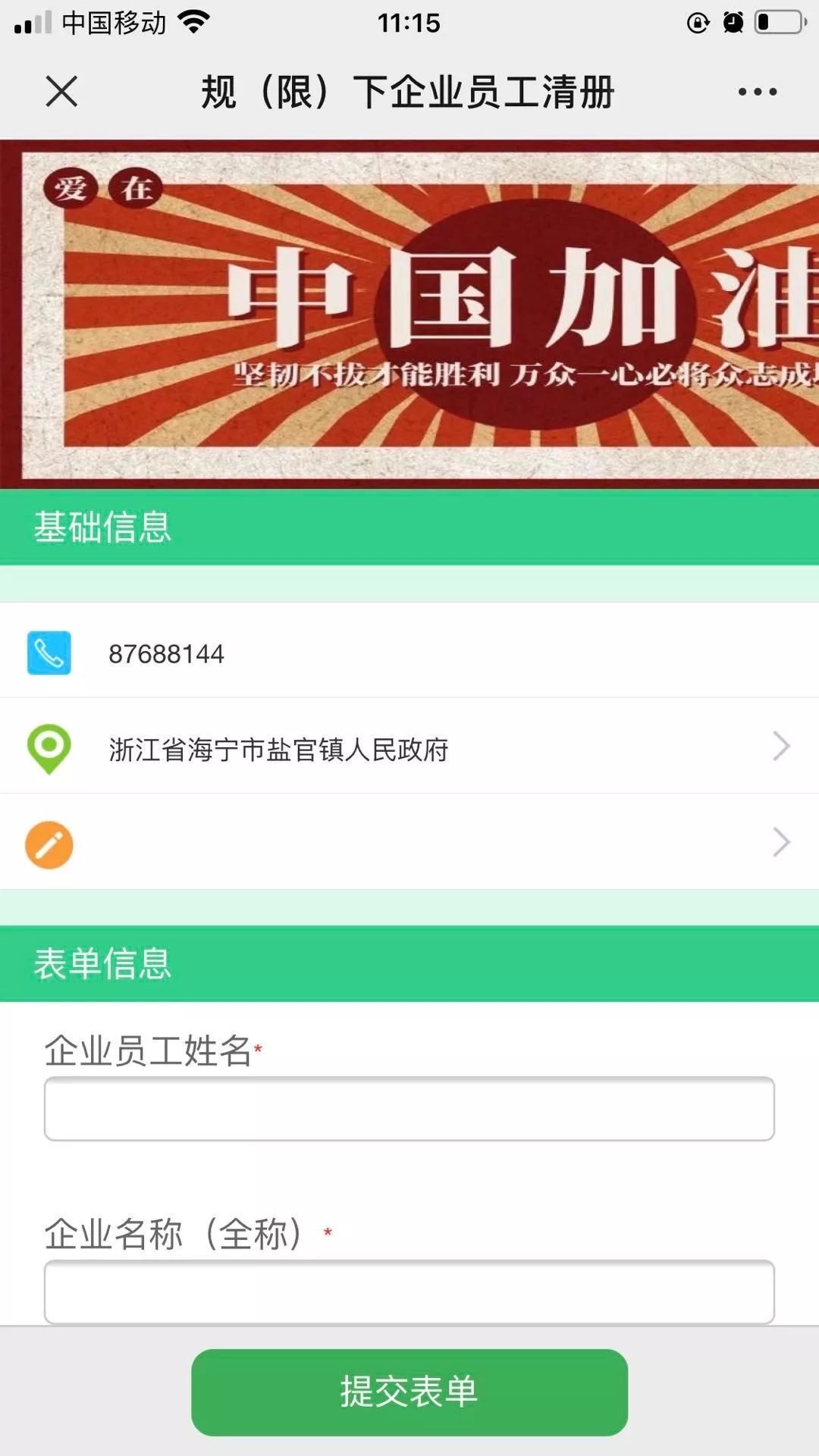Open the 浙江省海宁市盐官镇人民政府 address row
The image size is (819, 1456).
click(x=409, y=748)
